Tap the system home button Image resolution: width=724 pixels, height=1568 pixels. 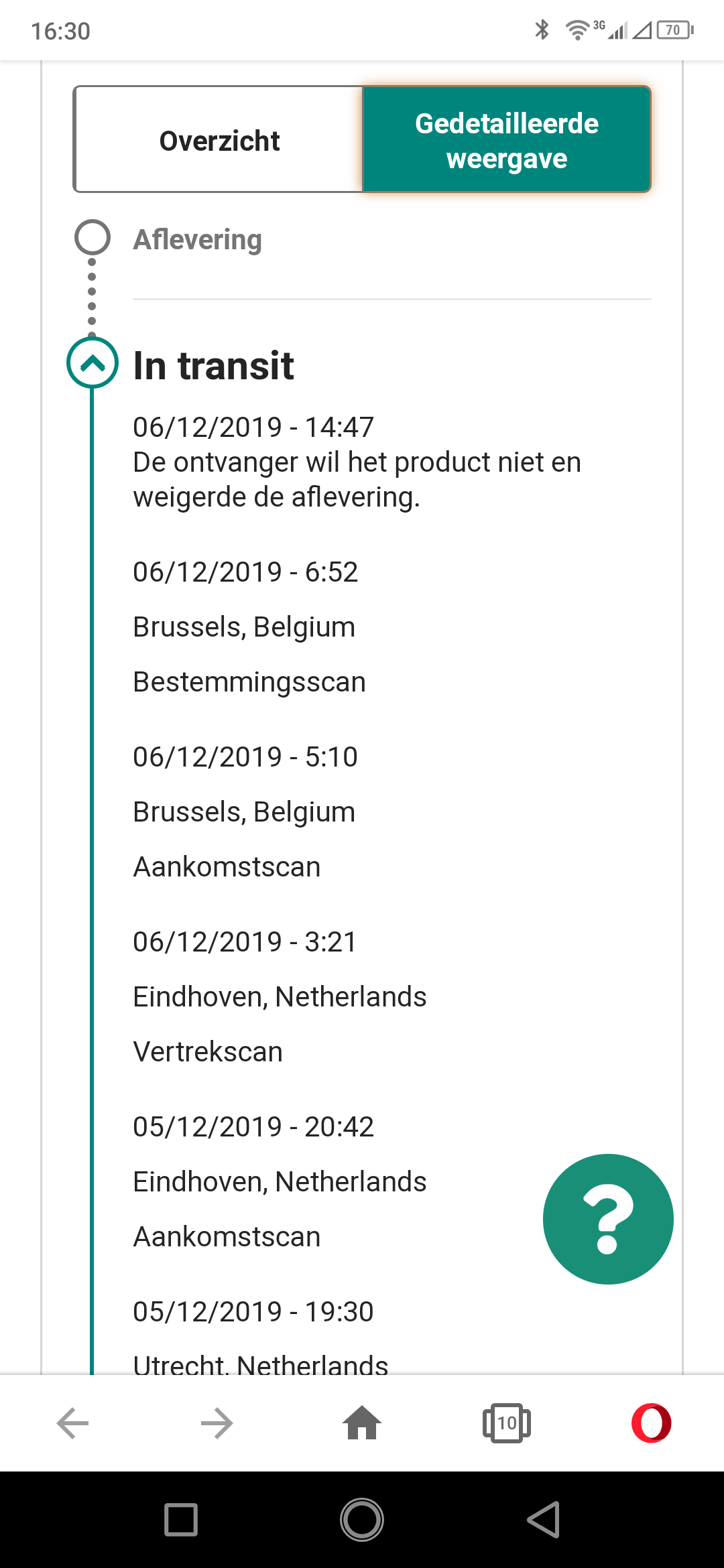point(362,1519)
